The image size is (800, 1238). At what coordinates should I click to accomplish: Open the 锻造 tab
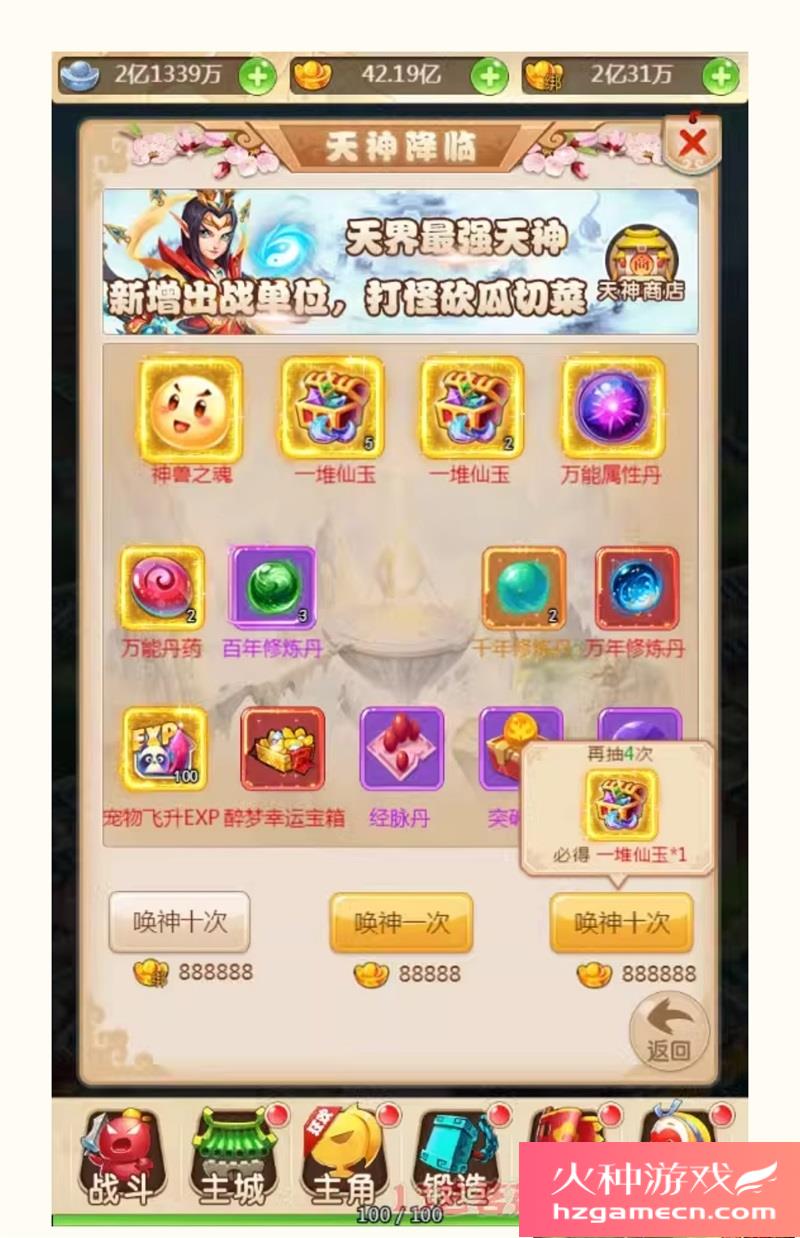tap(455, 1160)
